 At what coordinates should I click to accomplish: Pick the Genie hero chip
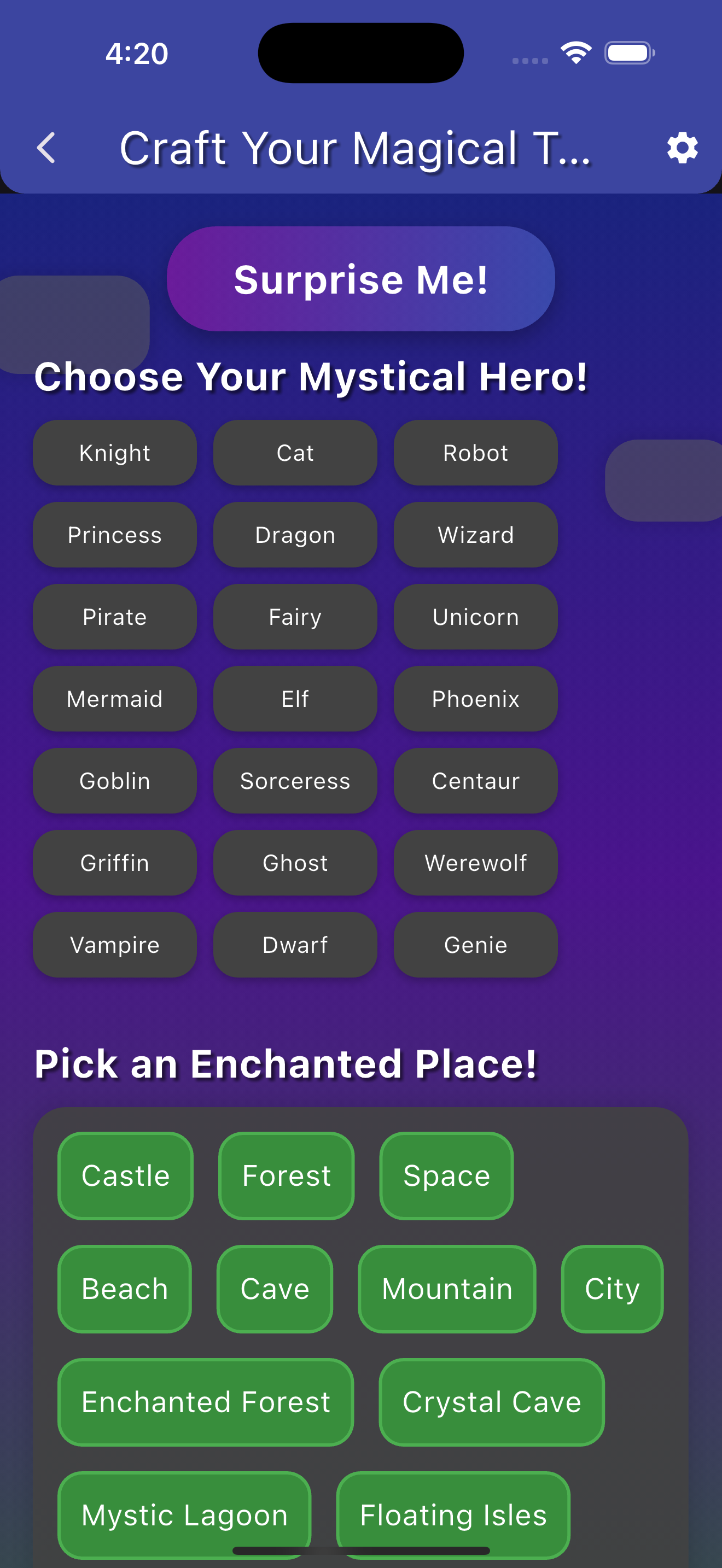pos(475,945)
